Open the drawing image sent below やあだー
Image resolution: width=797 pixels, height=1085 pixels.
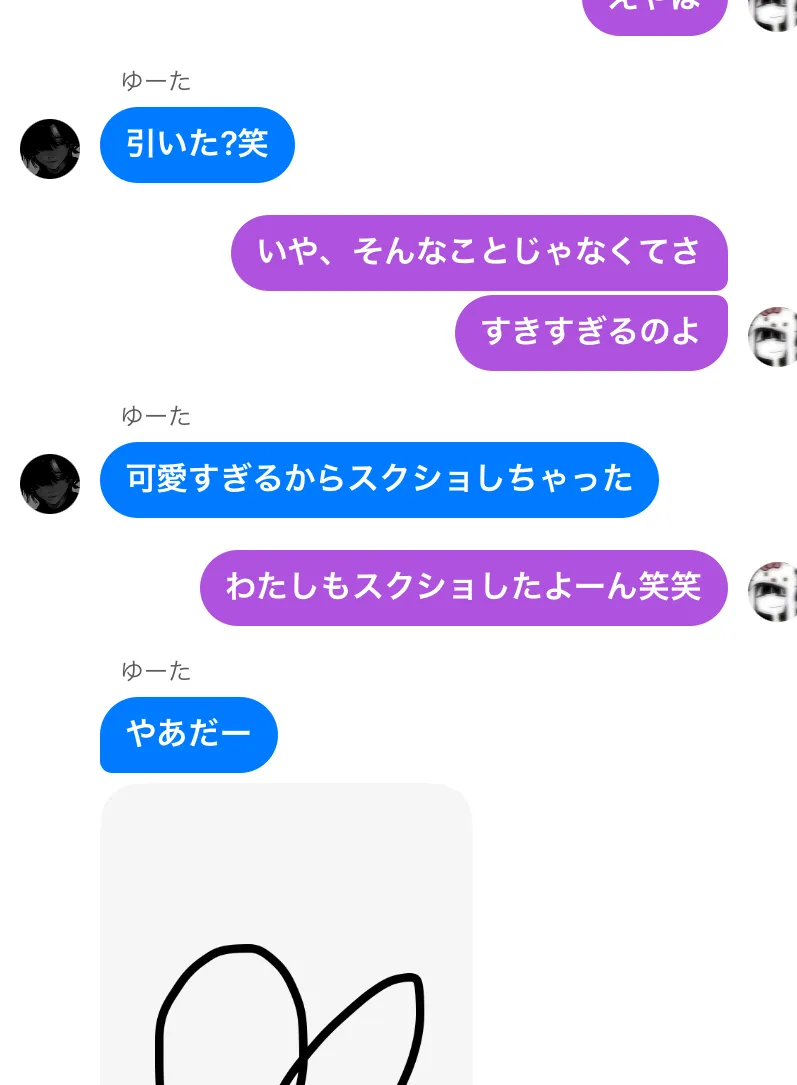click(286, 934)
